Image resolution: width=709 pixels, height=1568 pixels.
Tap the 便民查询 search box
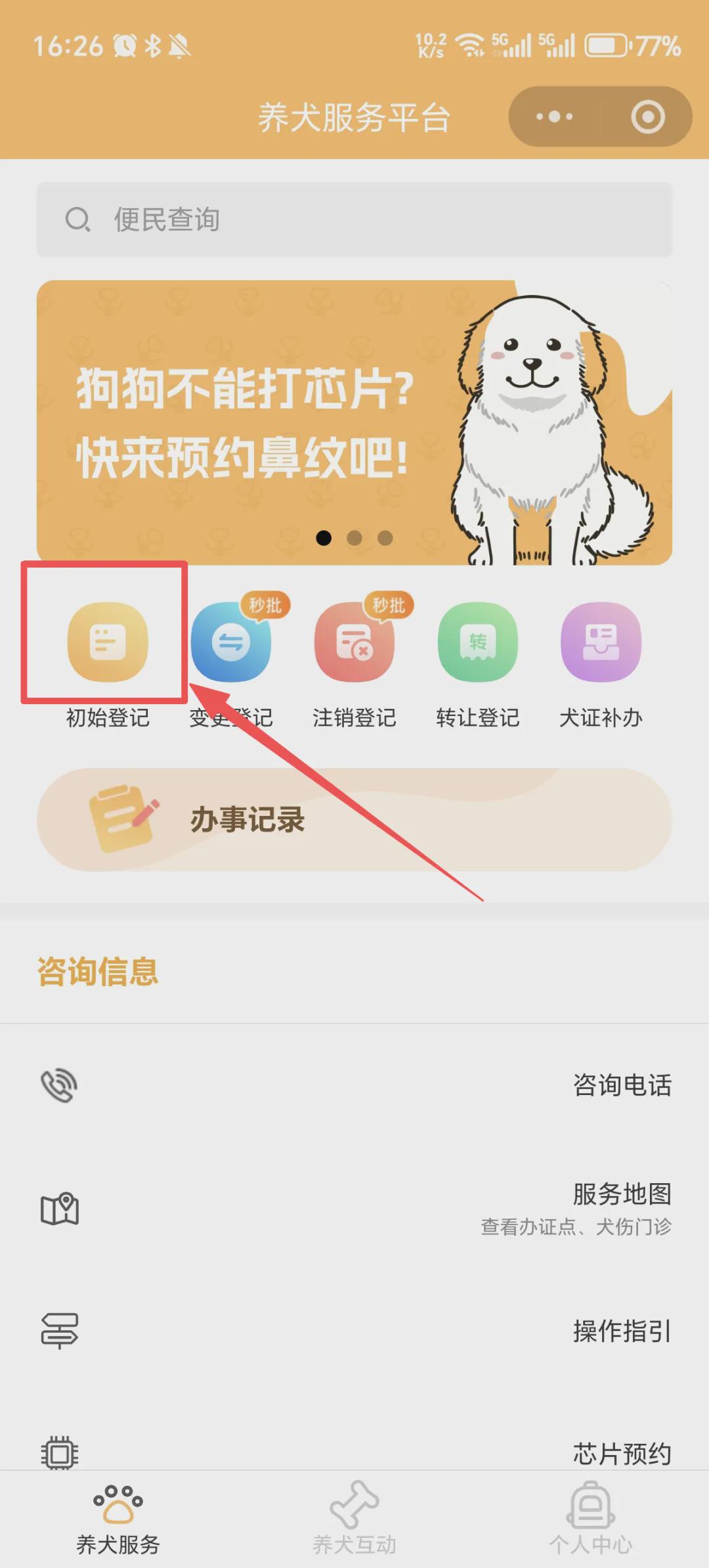(x=354, y=219)
